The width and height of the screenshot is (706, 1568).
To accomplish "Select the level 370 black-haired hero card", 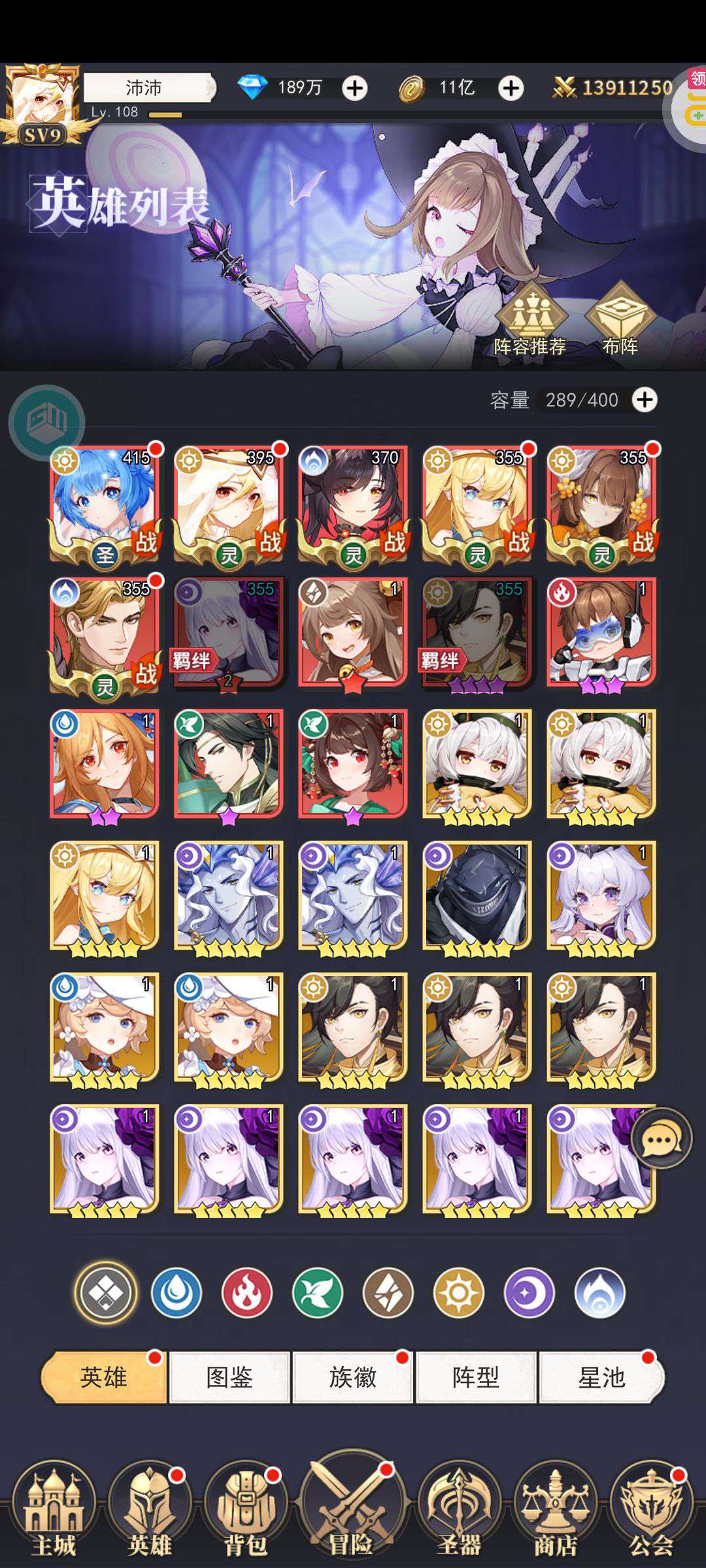I will (x=353, y=504).
